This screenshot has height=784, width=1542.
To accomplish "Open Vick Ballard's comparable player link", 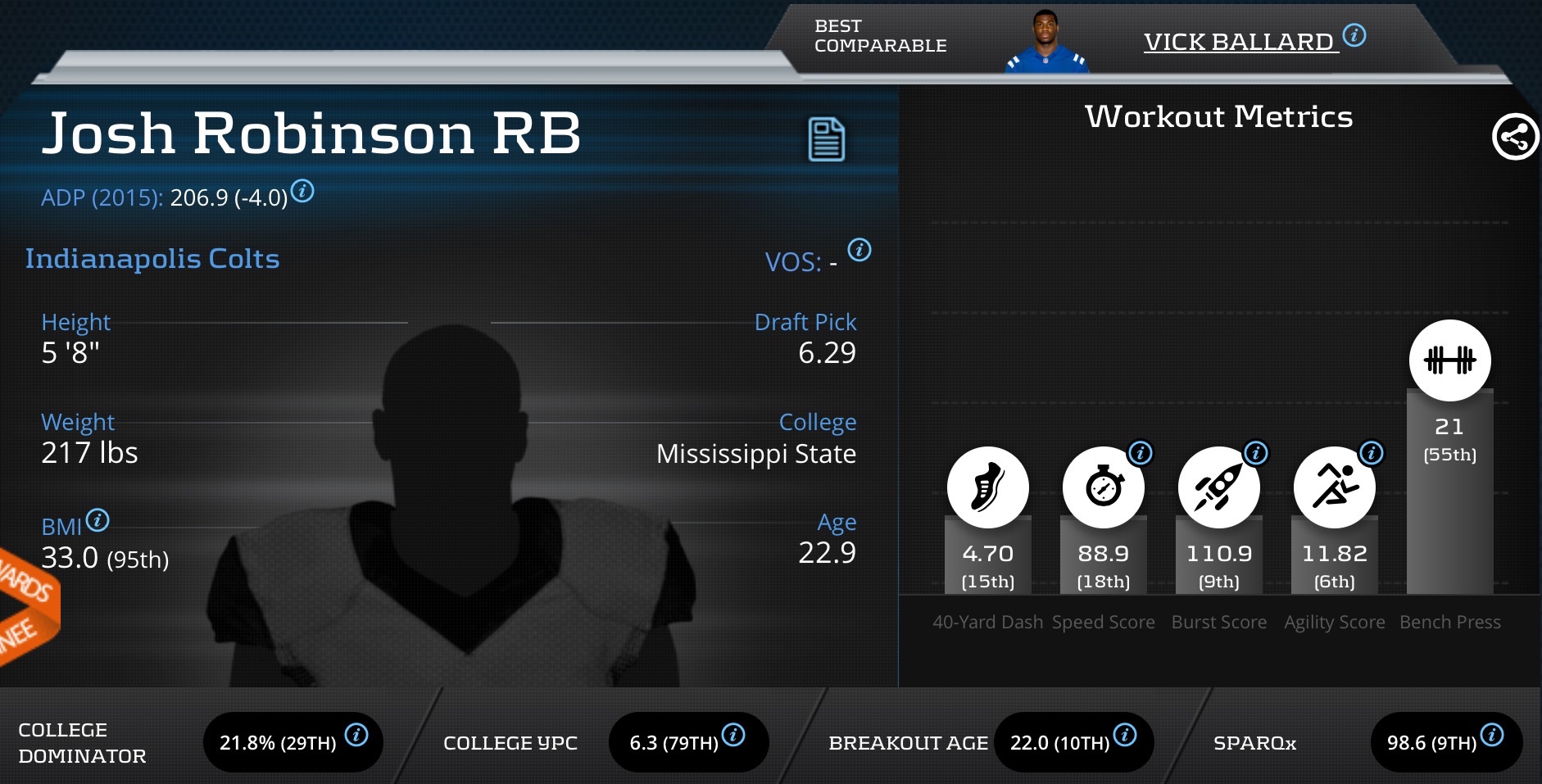I will (1239, 42).
